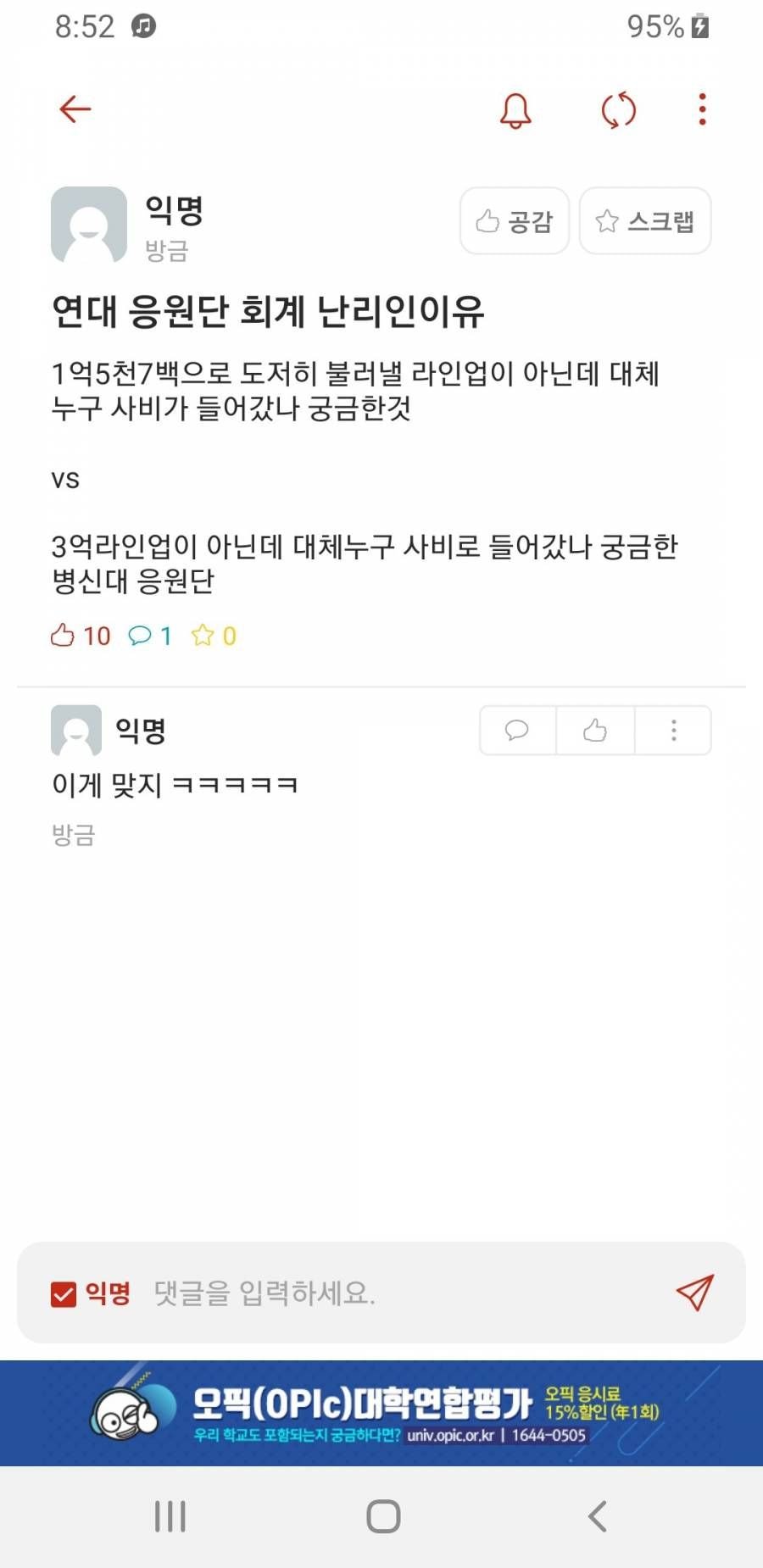This screenshot has height=1568, width=763.
Task: Uncheck the 익명 anonymous checkbox
Action: coord(64,1294)
